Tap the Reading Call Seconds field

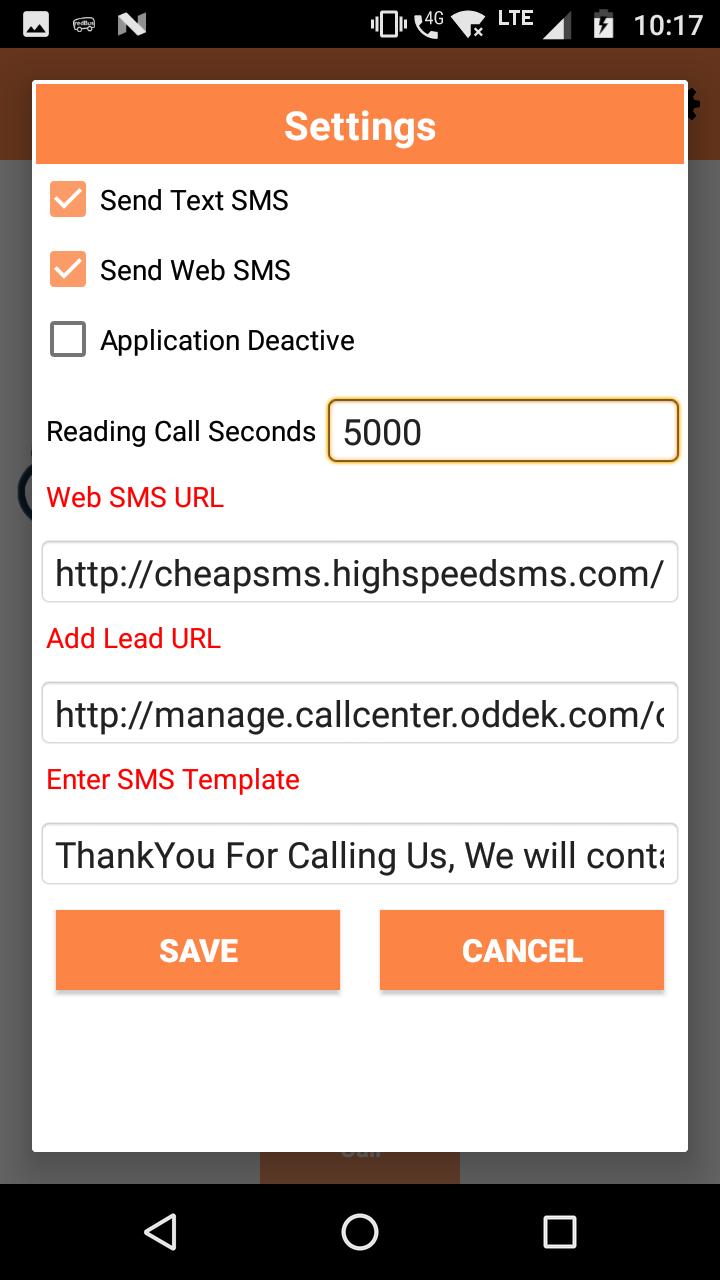(503, 431)
